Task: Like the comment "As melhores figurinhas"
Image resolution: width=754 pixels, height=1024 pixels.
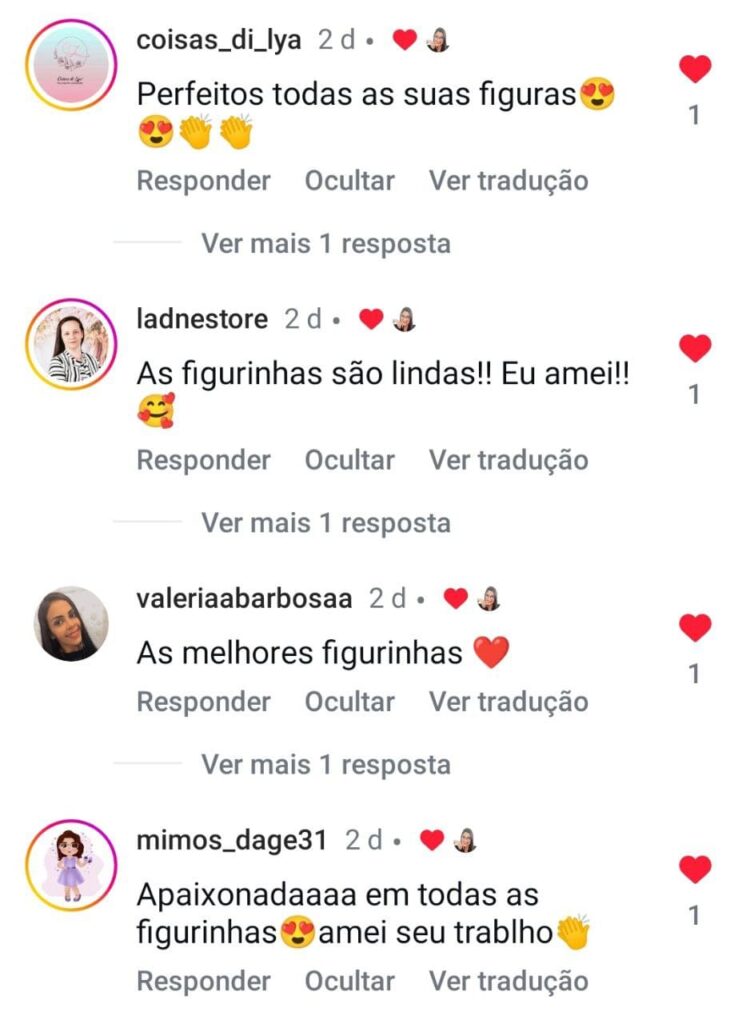Action: pyautogui.click(x=695, y=628)
